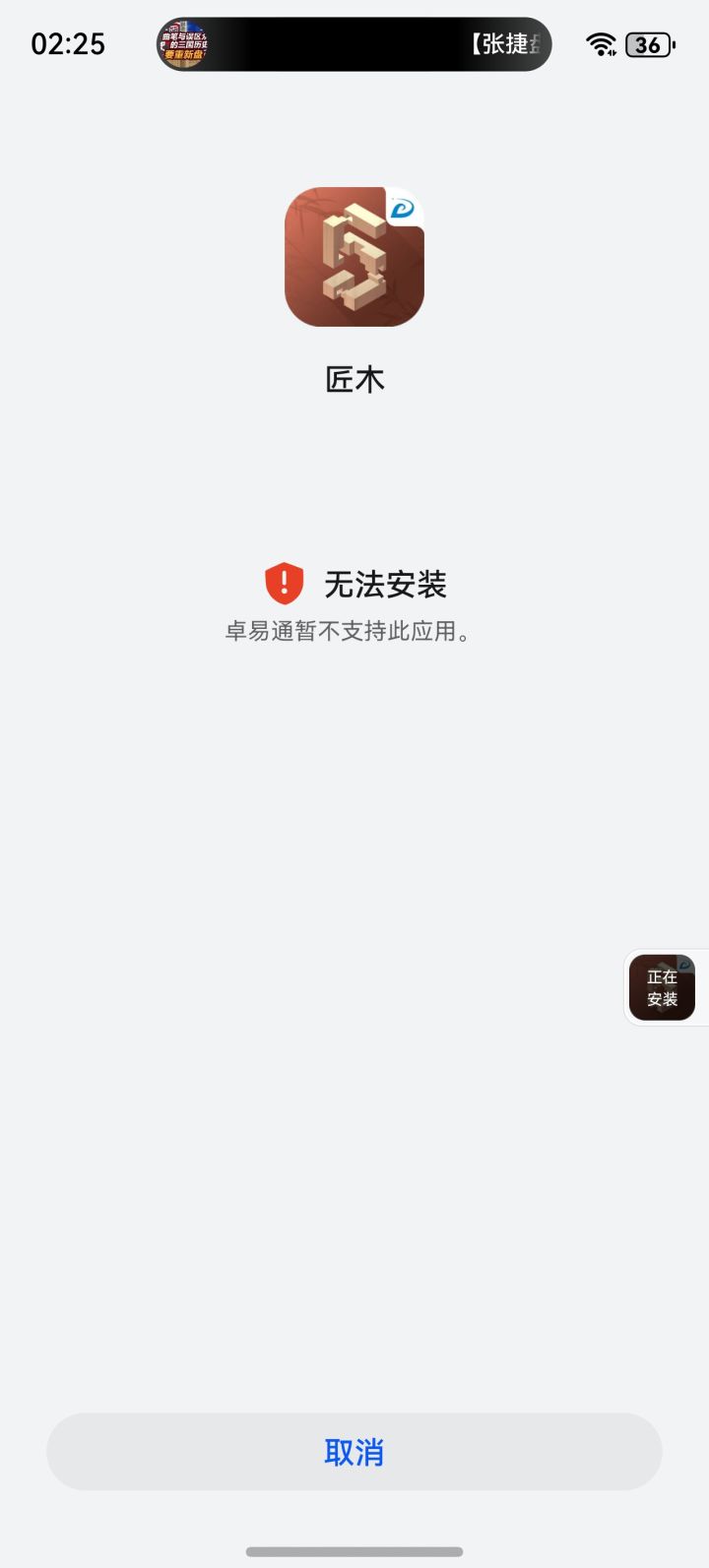Tap 取消 to cancel the installation
The image size is (709, 1568).
coord(354,1451)
